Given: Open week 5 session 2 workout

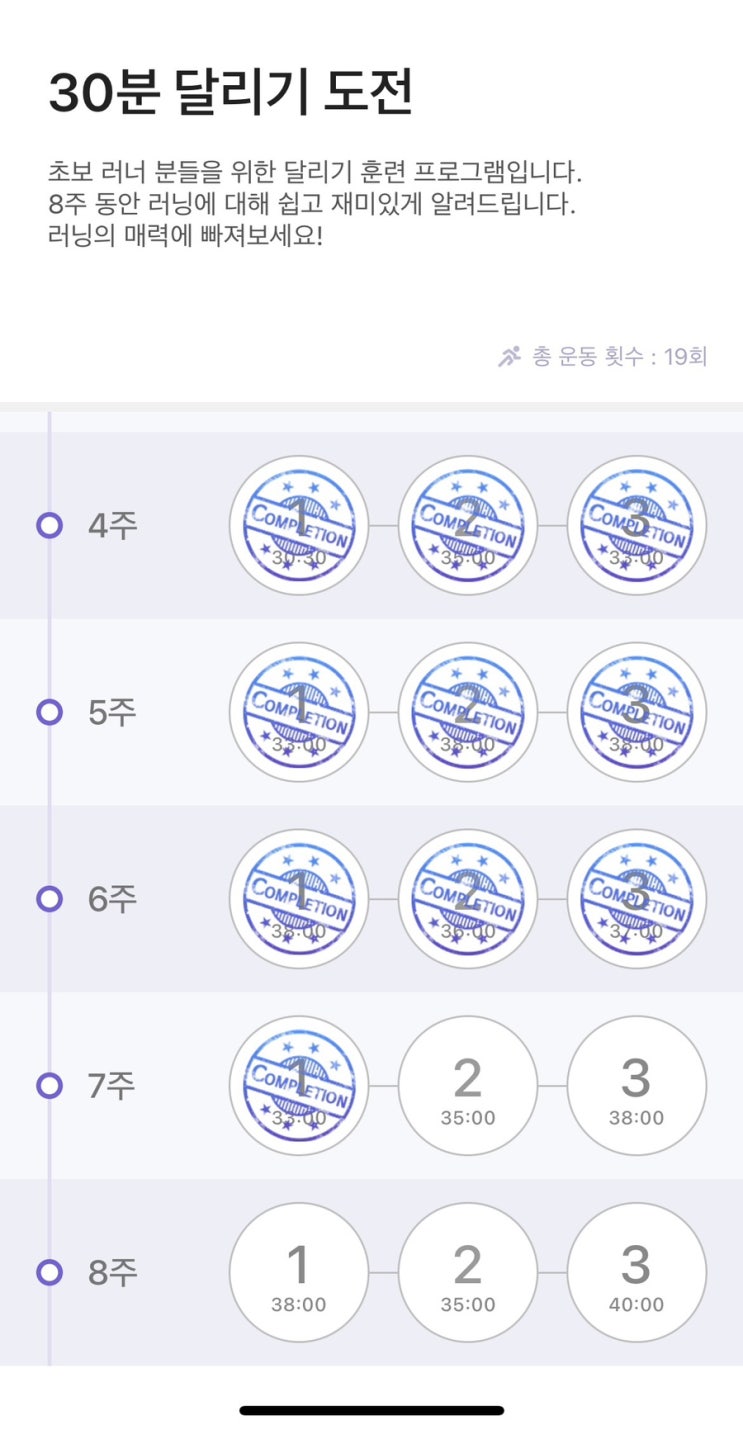Looking at the screenshot, I should pos(468,712).
